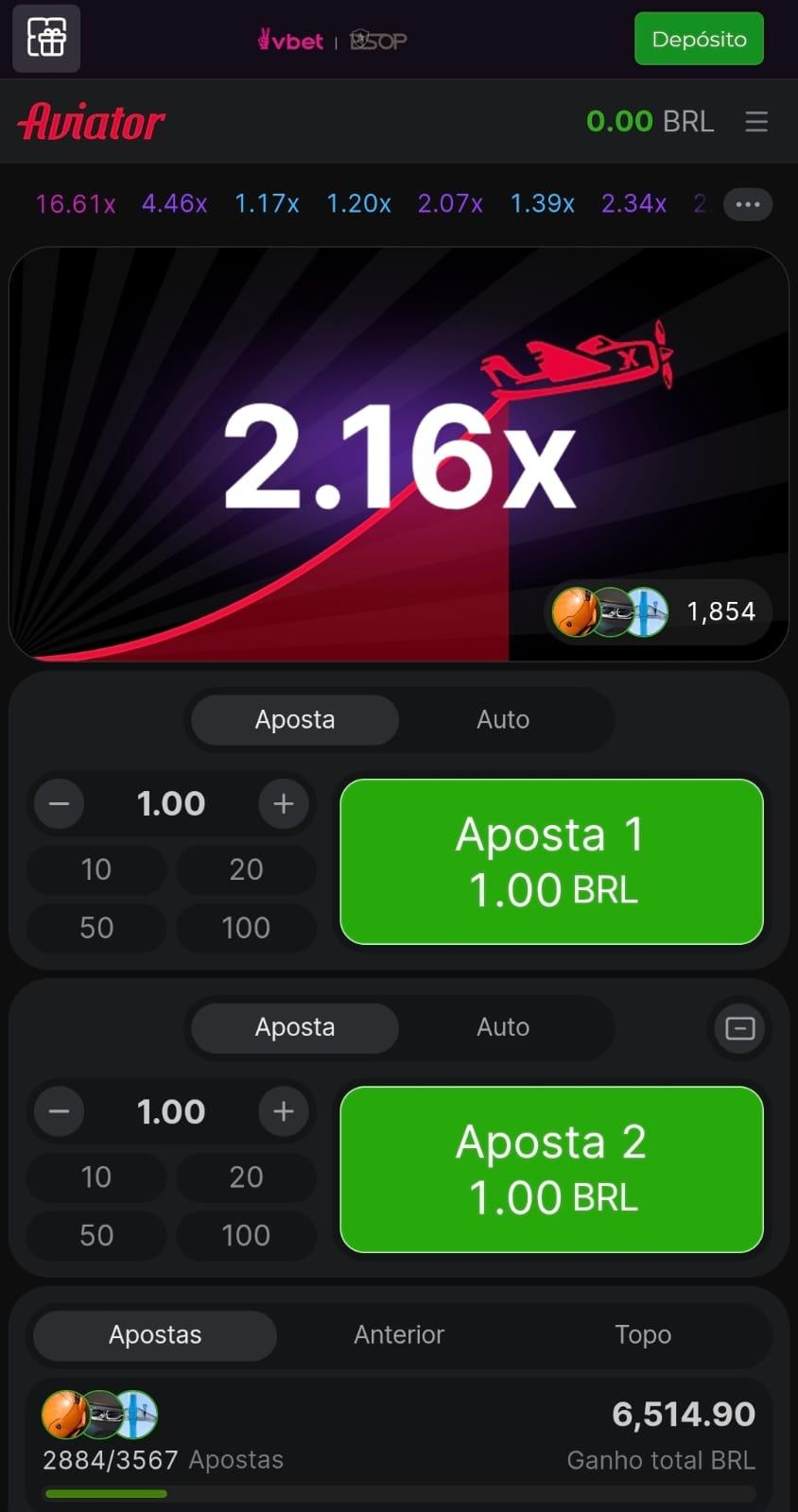Image resolution: width=798 pixels, height=1512 pixels.
Task: Open the gift promotions icon
Action: point(45,39)
